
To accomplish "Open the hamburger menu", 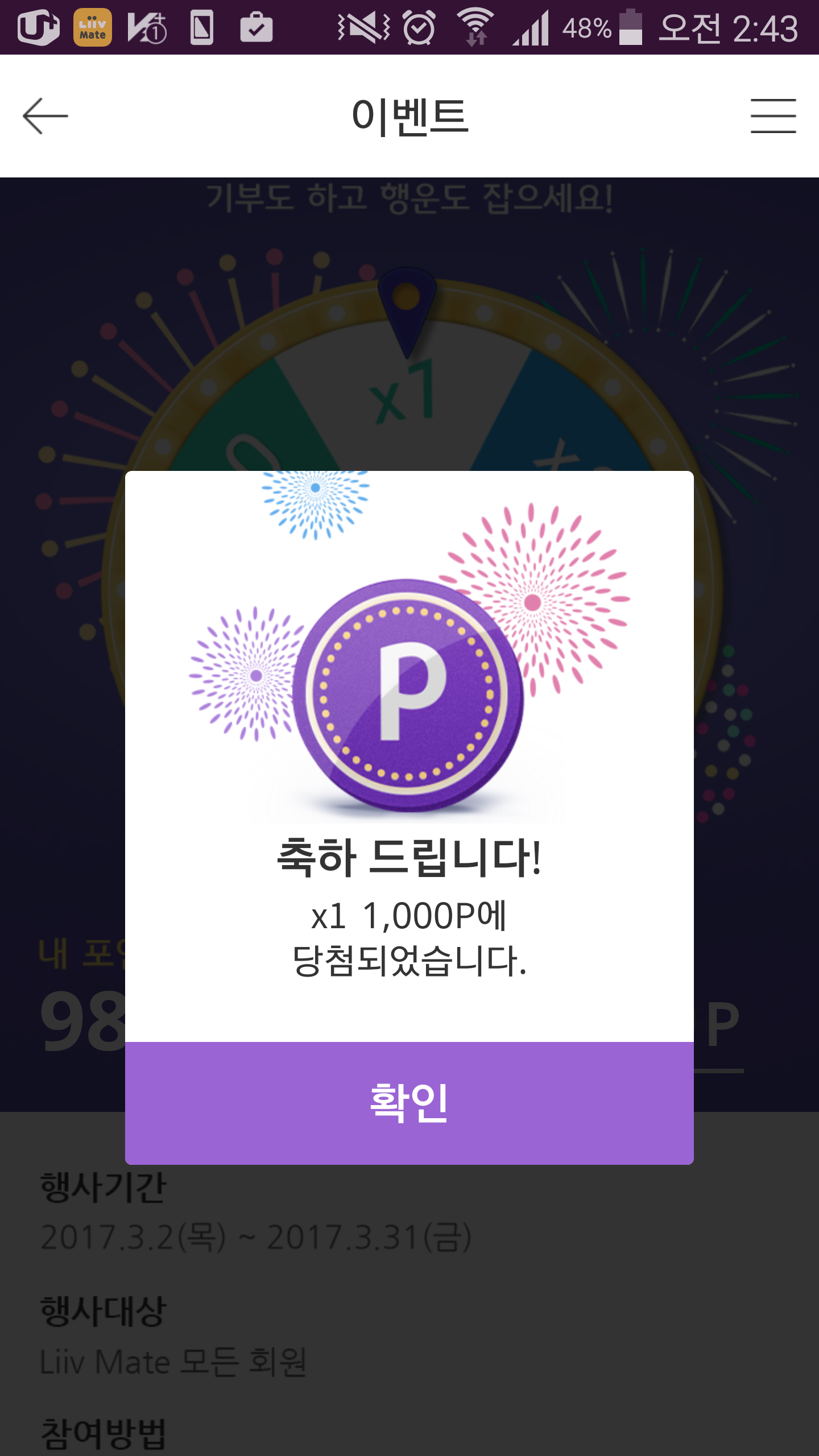I will click(x=773, y=116).
